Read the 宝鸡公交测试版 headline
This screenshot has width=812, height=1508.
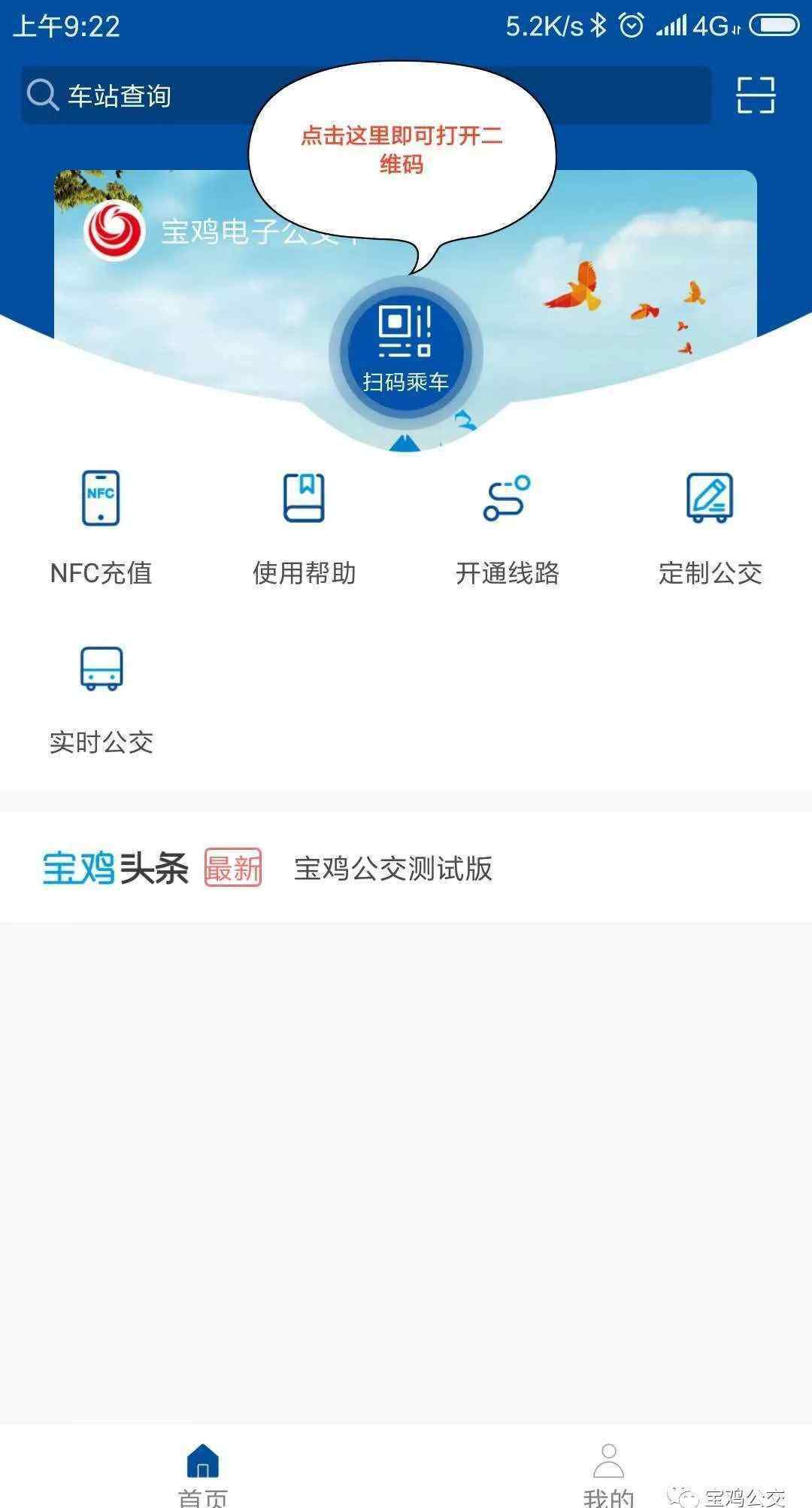392,869
